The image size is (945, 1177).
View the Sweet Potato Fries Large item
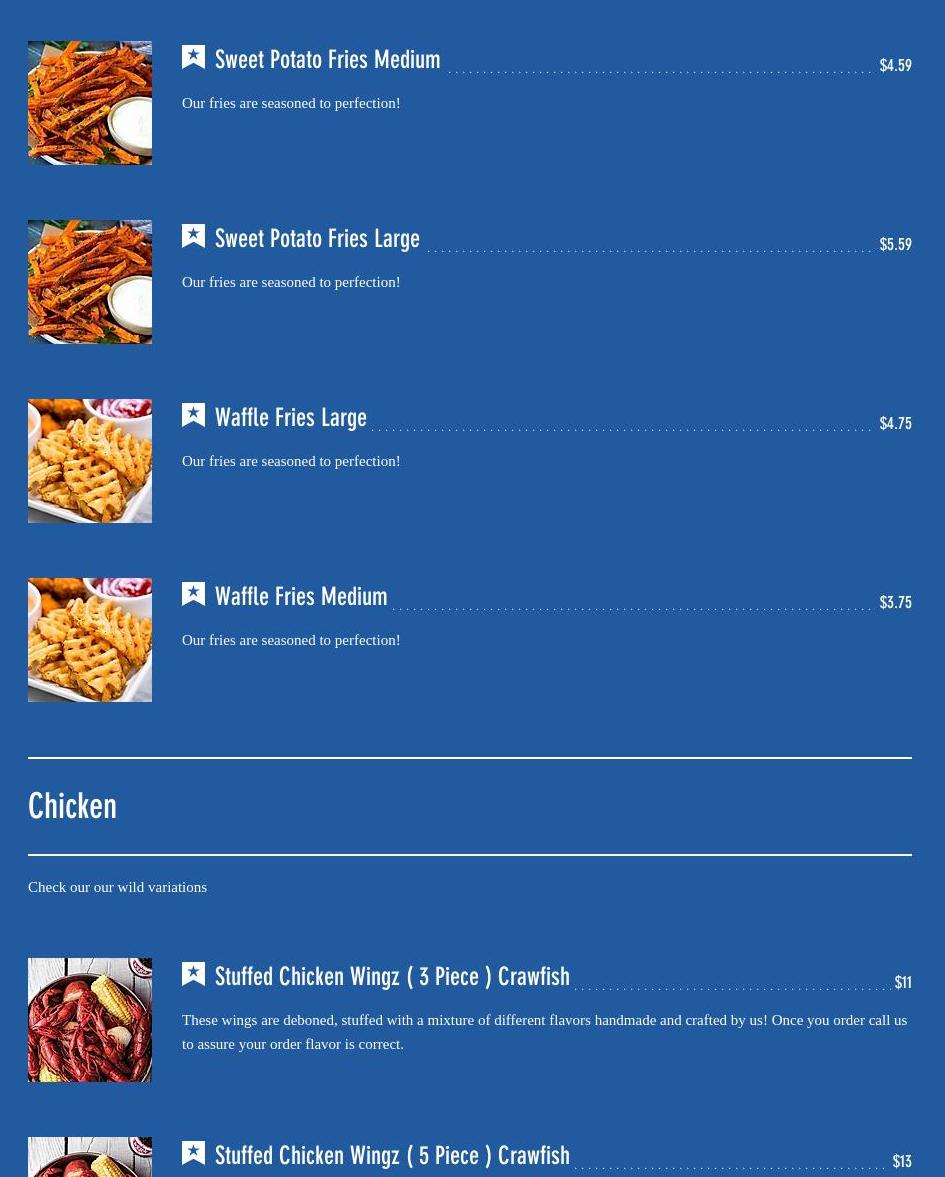317,239
